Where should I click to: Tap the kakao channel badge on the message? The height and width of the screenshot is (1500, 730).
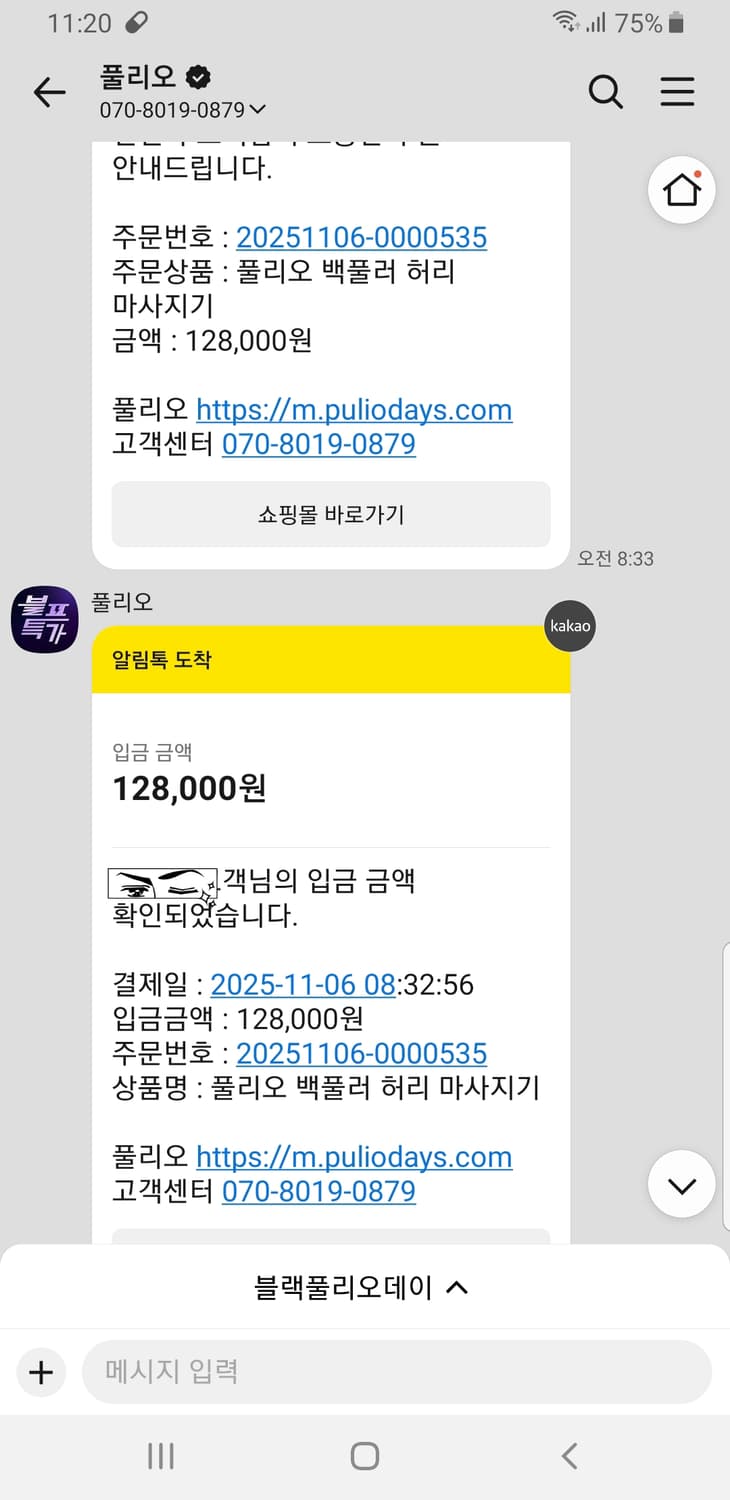pos(570,626)
